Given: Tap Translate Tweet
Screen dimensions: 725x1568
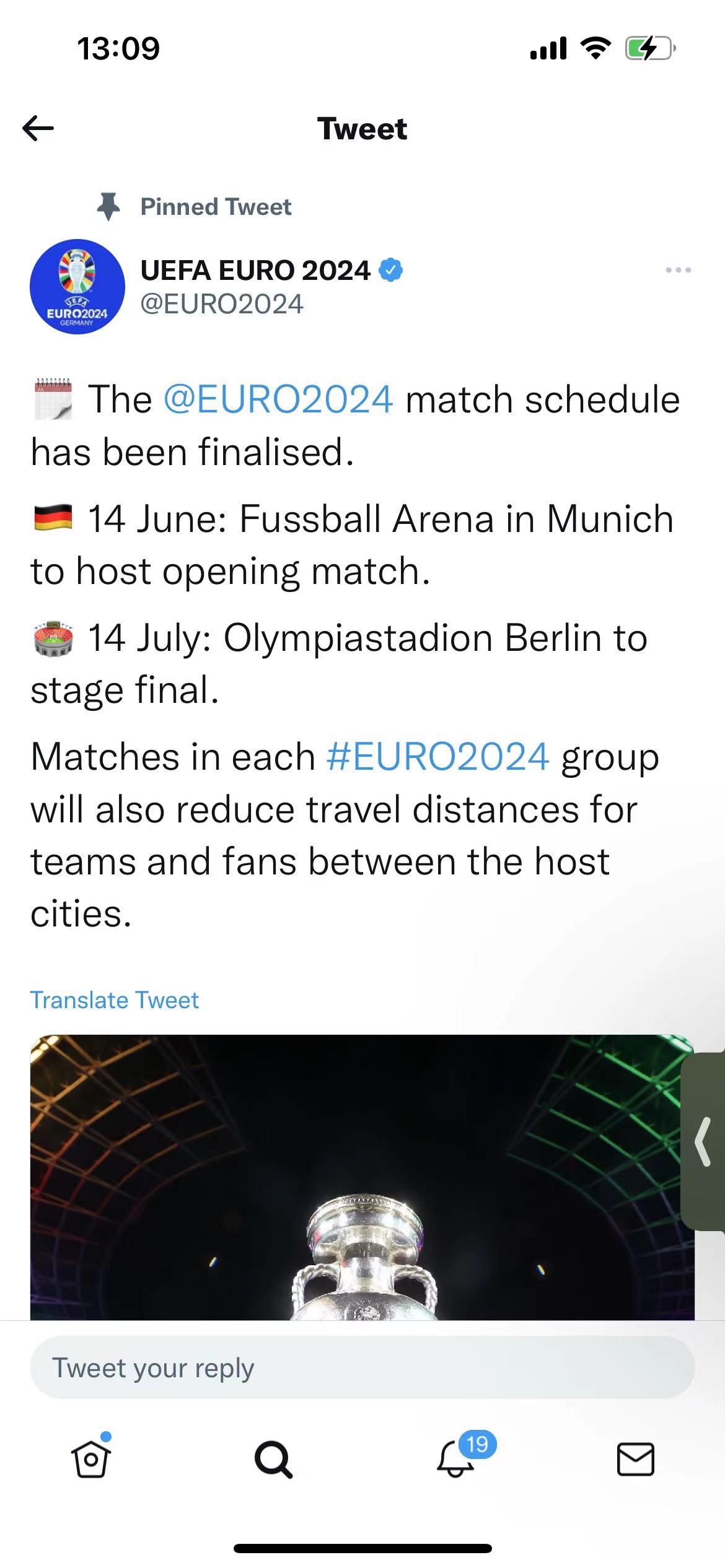Looking at the screenshot, I should pyautogui.click(x=115, y=1000).
